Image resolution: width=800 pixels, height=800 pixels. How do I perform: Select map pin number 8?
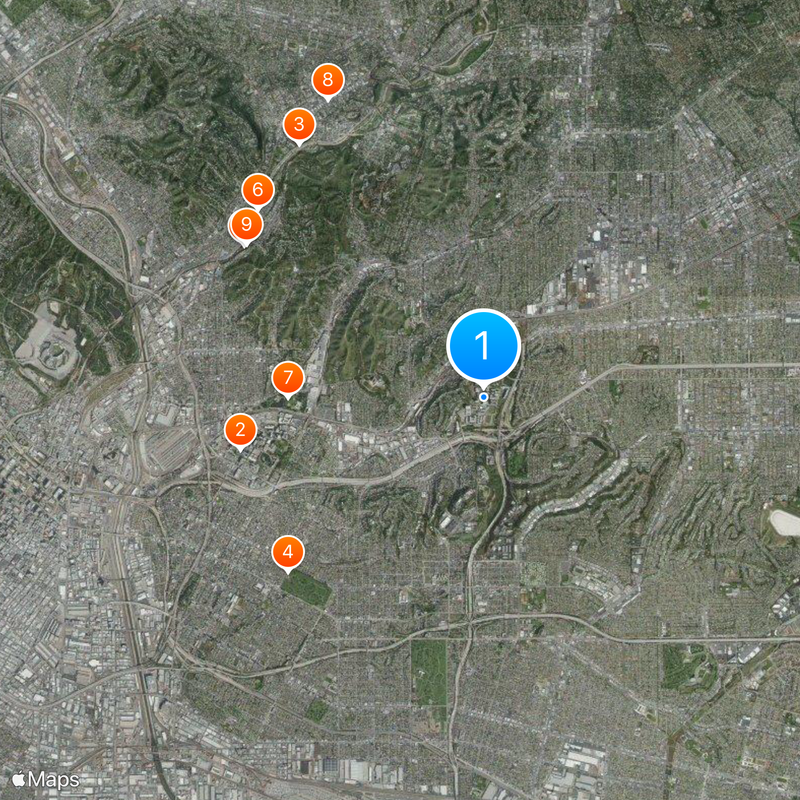pyautogui.click(x=327, y=80)
